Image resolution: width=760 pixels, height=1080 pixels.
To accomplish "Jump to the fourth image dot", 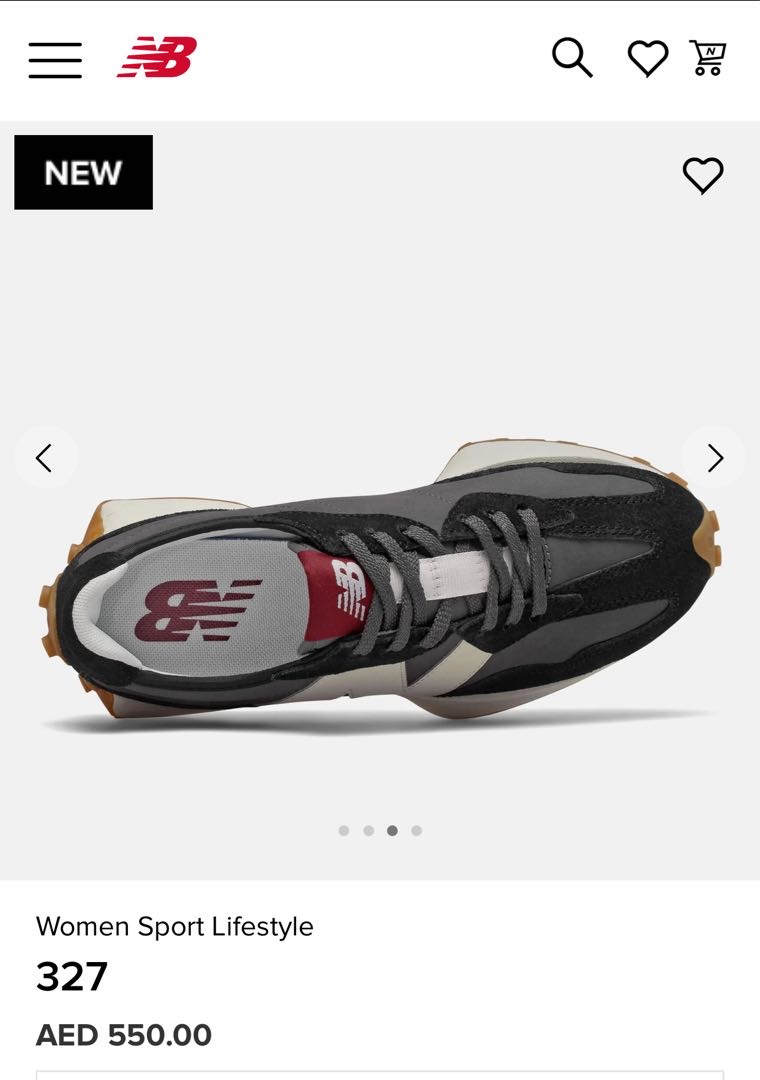I will (x=416, y=830).
